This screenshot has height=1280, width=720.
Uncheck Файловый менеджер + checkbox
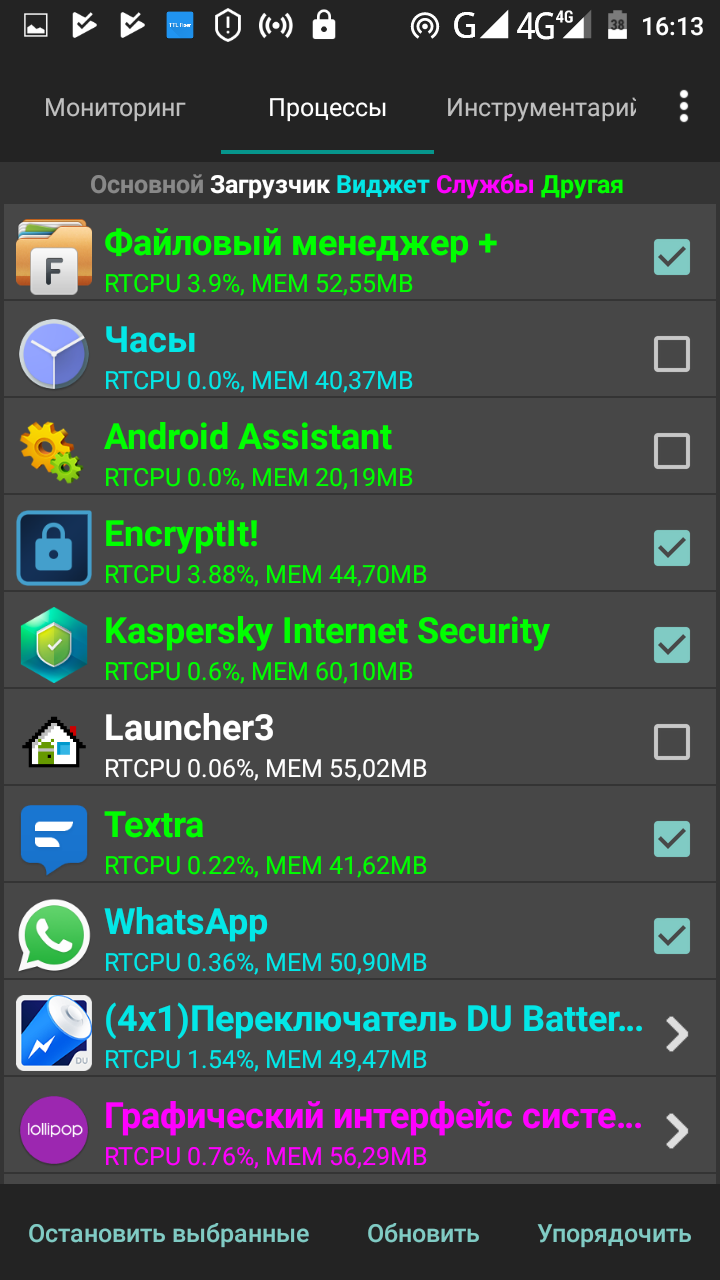[671, 257]
